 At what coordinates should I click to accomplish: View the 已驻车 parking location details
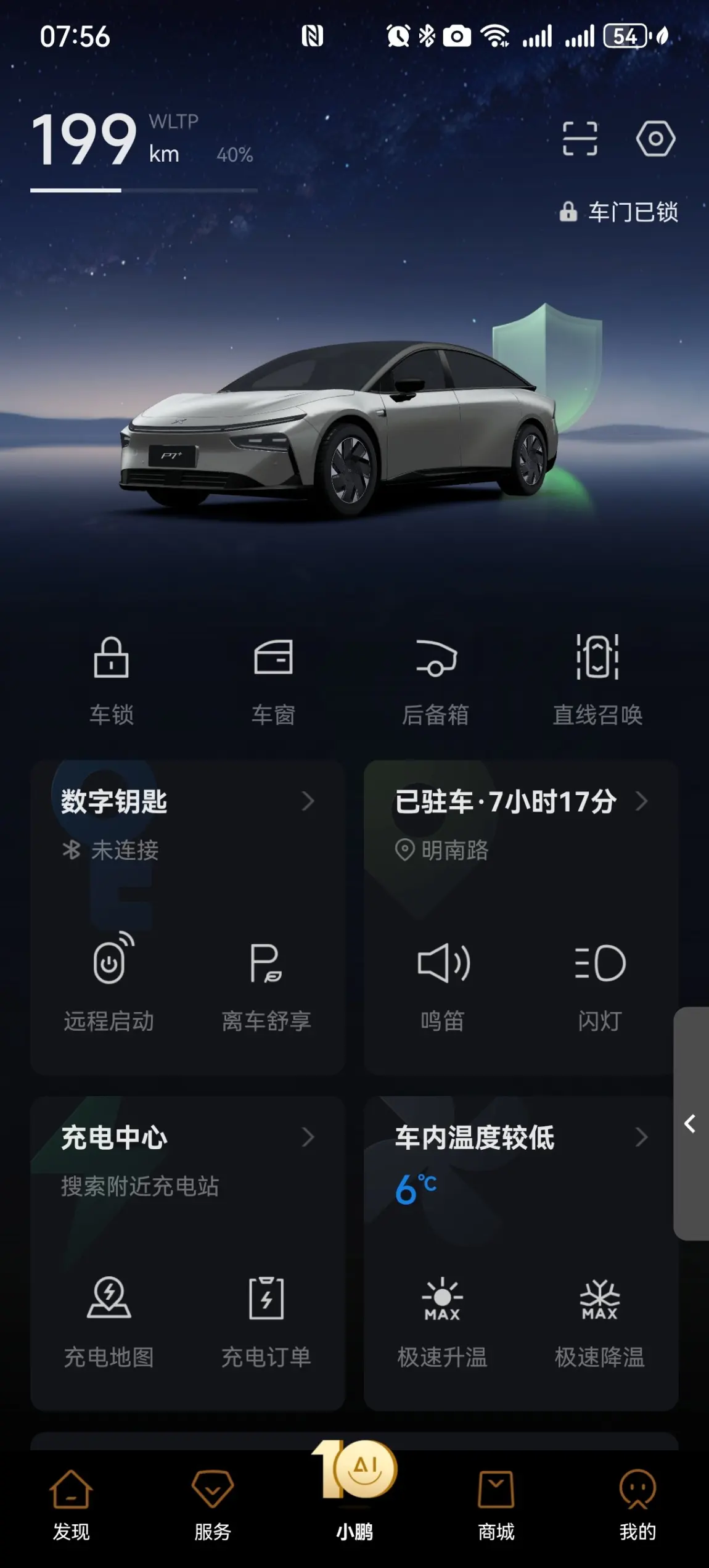(521, 802)
